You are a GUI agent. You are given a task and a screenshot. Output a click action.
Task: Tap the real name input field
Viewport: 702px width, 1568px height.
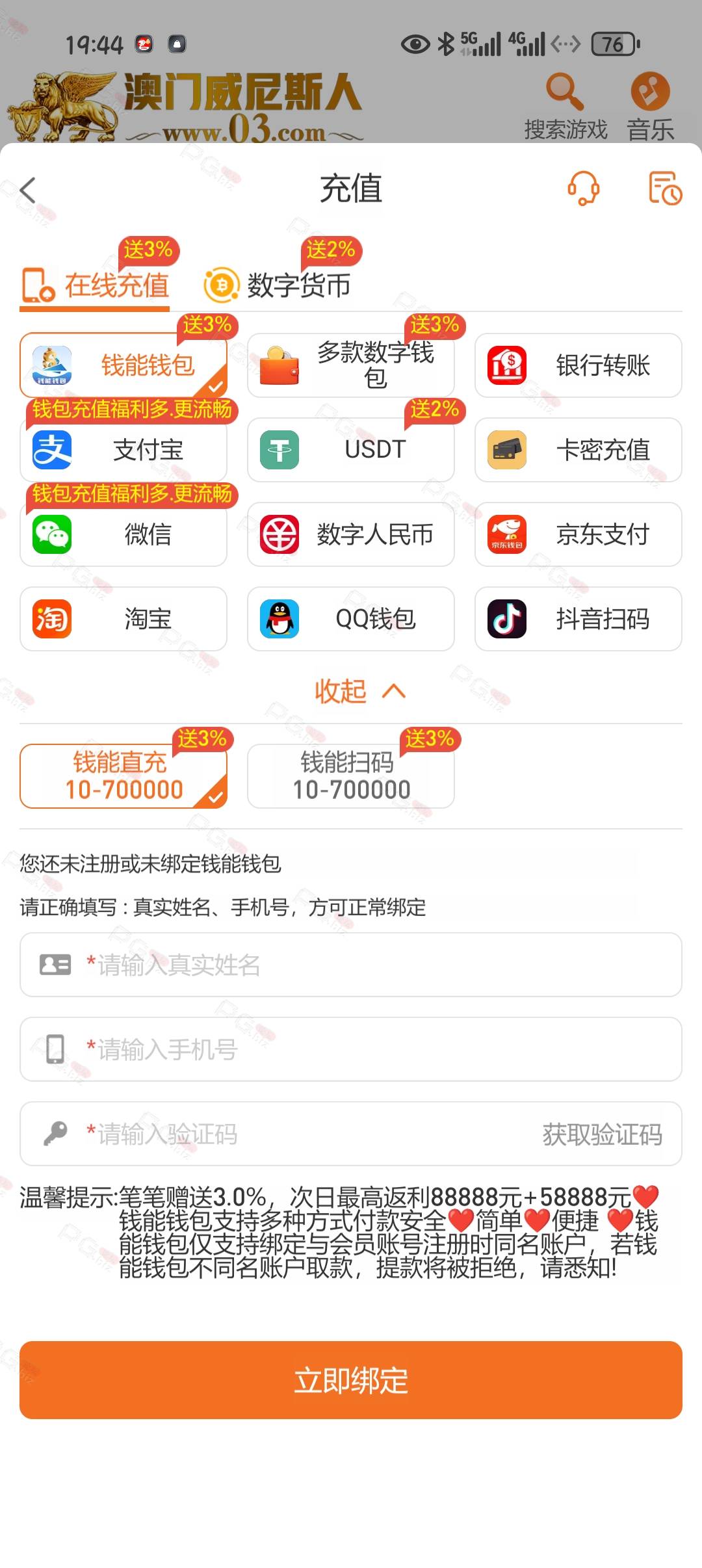[x=351, y=965]
